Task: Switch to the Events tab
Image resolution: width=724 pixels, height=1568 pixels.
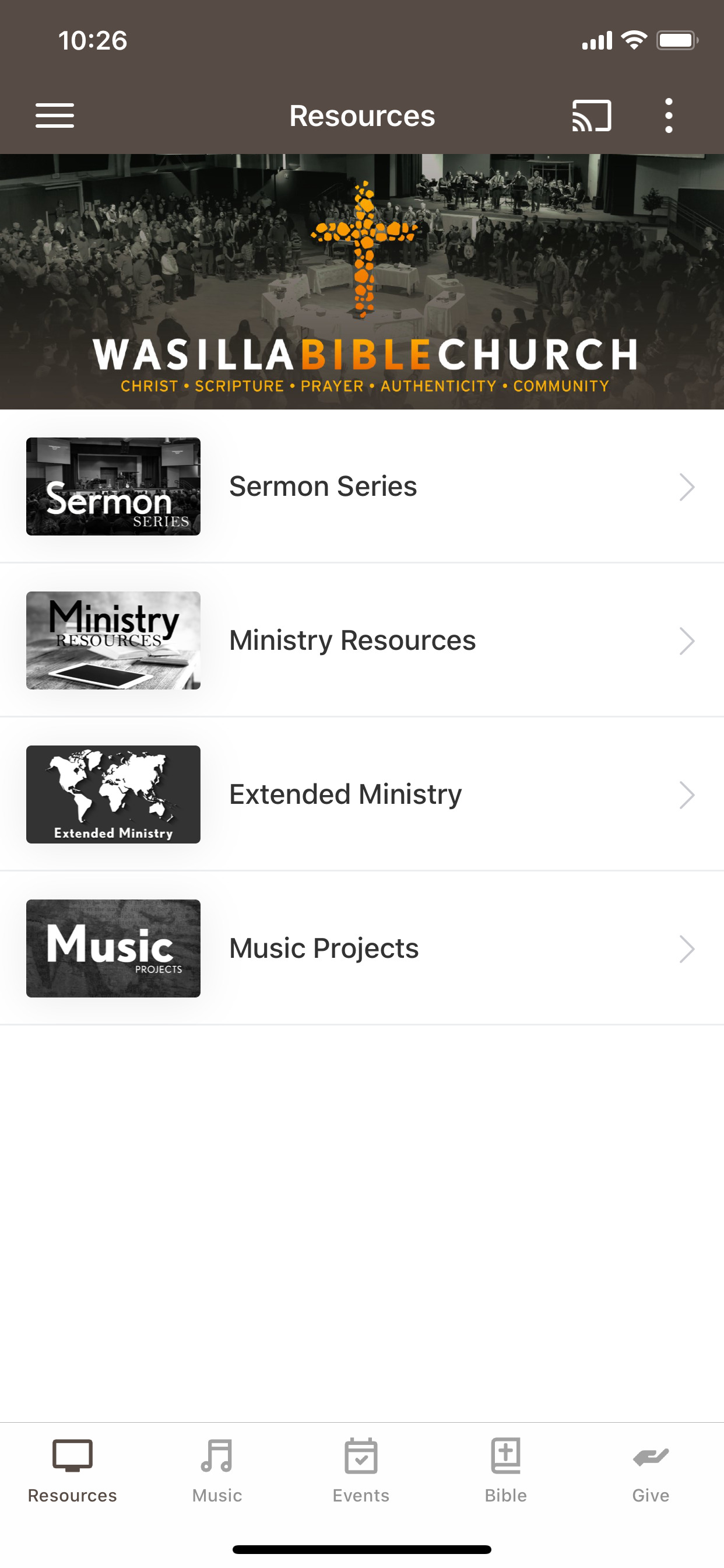Action: point(361,1471)
